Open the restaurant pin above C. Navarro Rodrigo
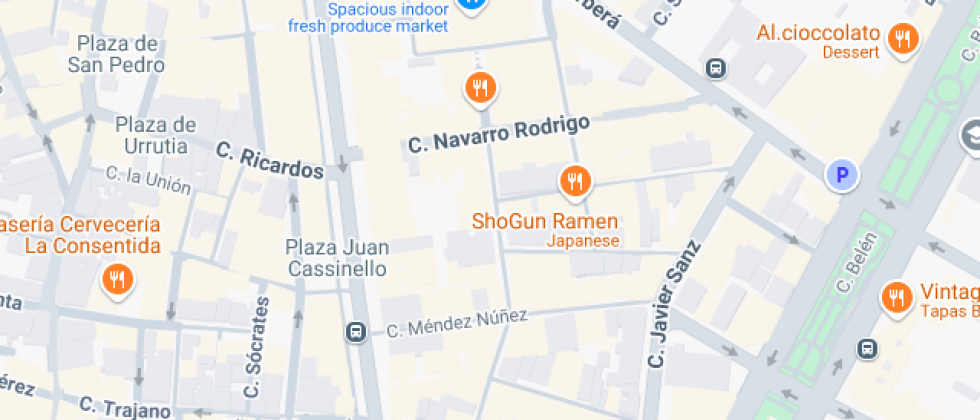The width and height of the screenshot is (980, 420). tap(480, 88)
